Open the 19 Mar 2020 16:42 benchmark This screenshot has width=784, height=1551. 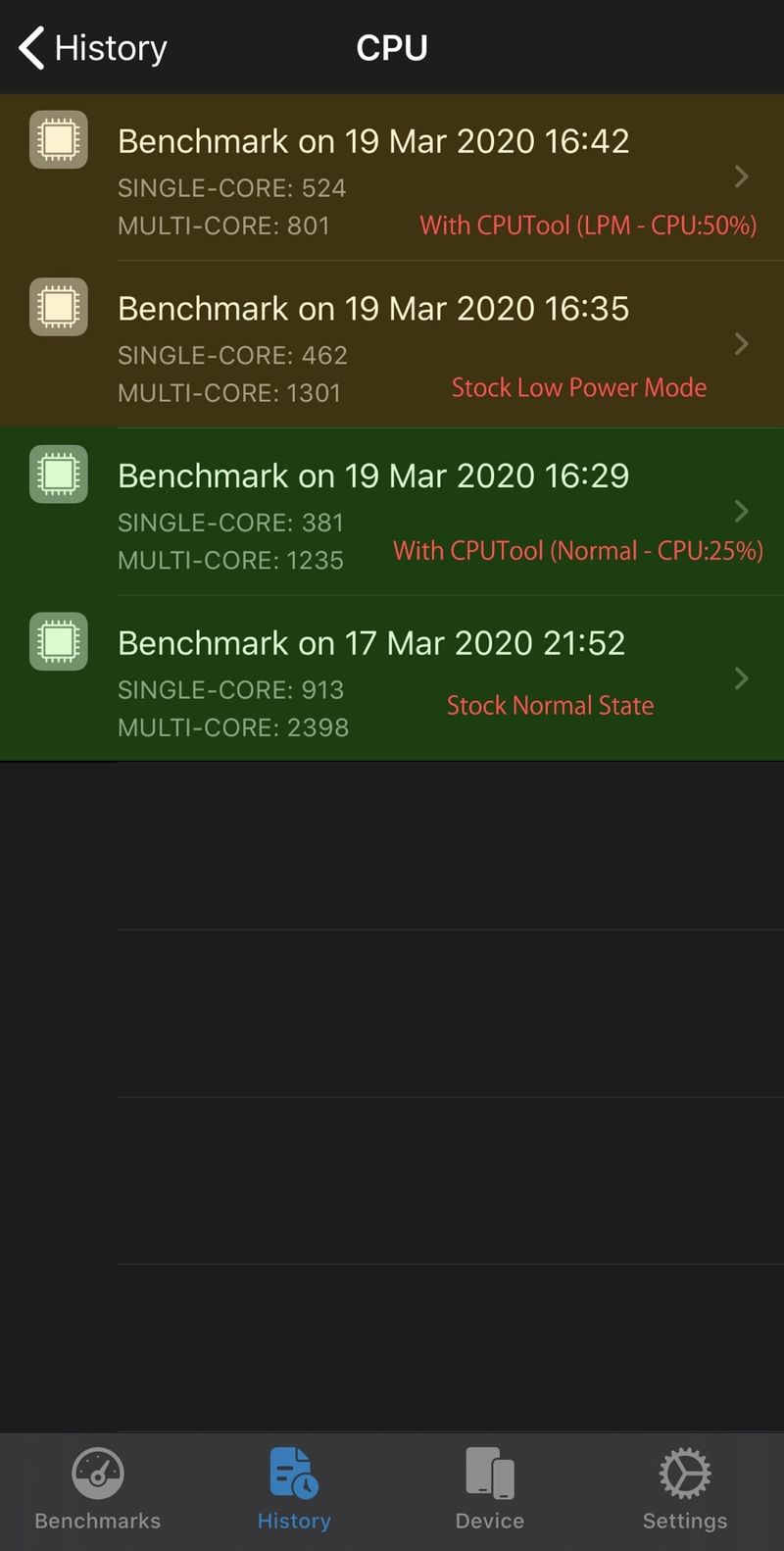[392, 176]
